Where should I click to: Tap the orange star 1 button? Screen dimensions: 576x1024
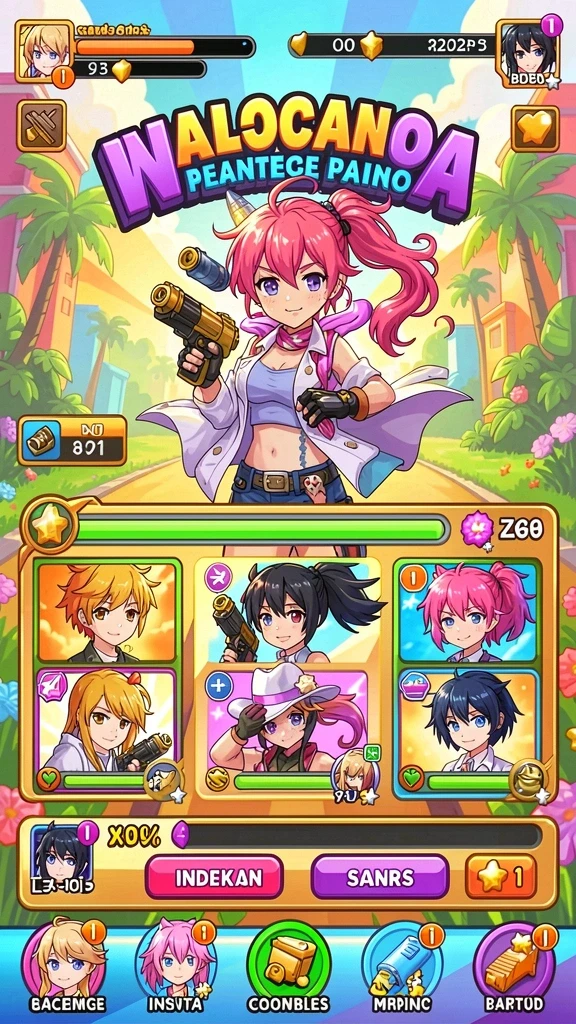point(500,876)
